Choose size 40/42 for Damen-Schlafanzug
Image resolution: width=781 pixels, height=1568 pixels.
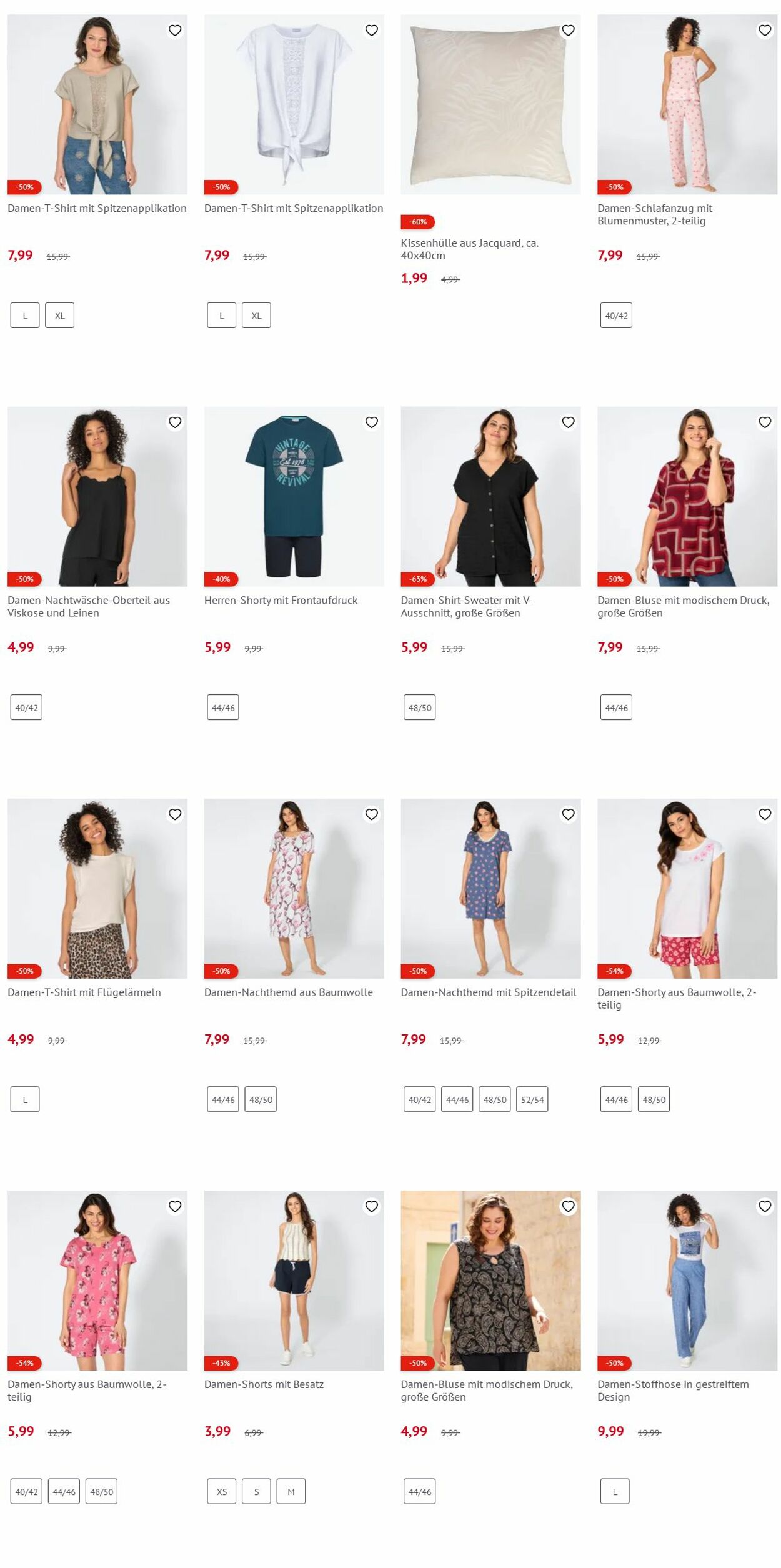click(x=616, y=316)
